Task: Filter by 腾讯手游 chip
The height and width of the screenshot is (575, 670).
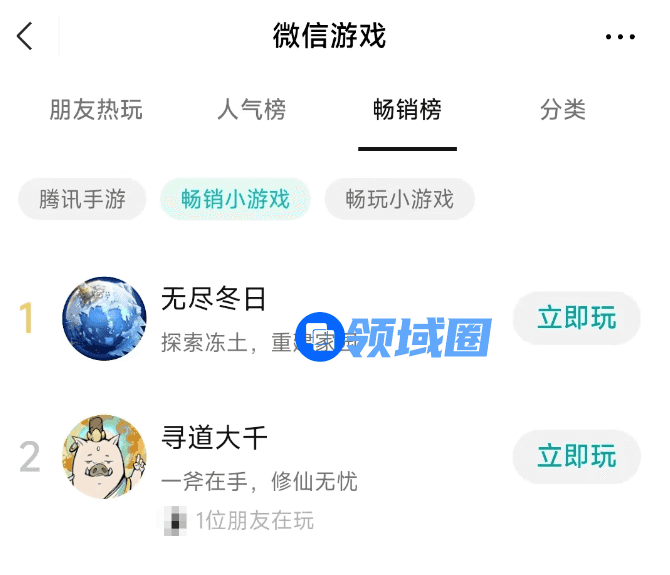Action: click(x=82, y=199)
